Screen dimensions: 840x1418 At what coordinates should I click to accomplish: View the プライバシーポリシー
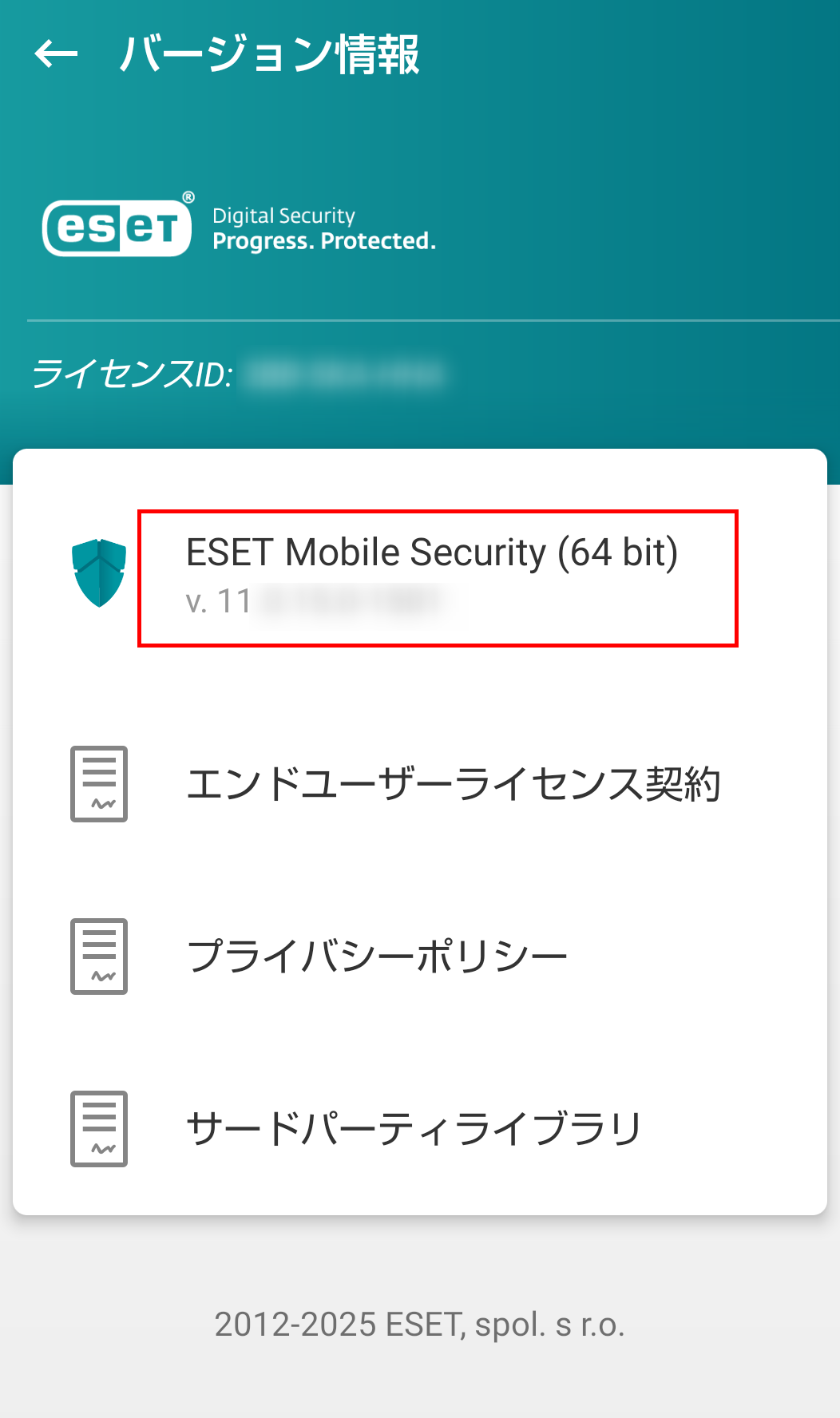(x=420, y=957)
